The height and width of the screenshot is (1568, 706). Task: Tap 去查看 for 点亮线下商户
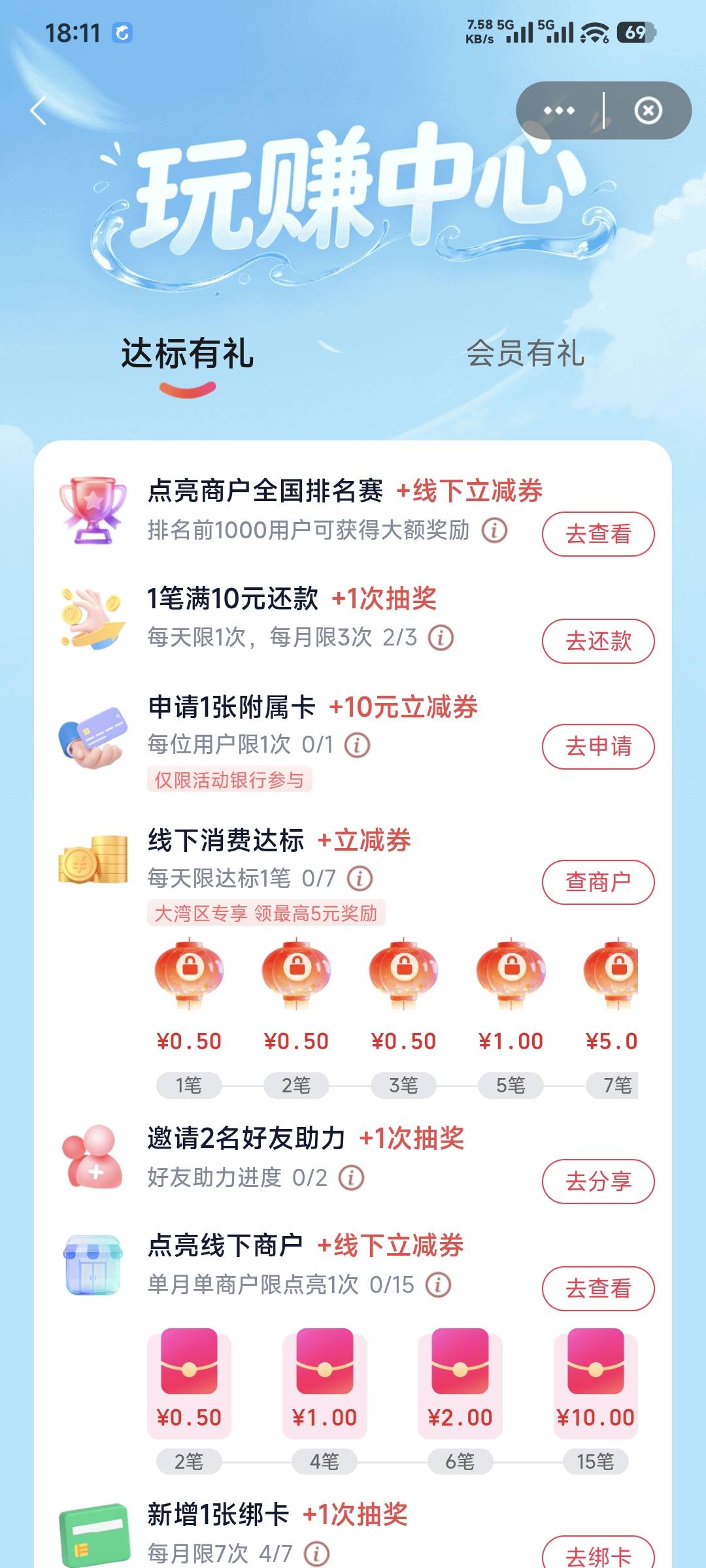pyautogui.click(x=598, y=1288)
